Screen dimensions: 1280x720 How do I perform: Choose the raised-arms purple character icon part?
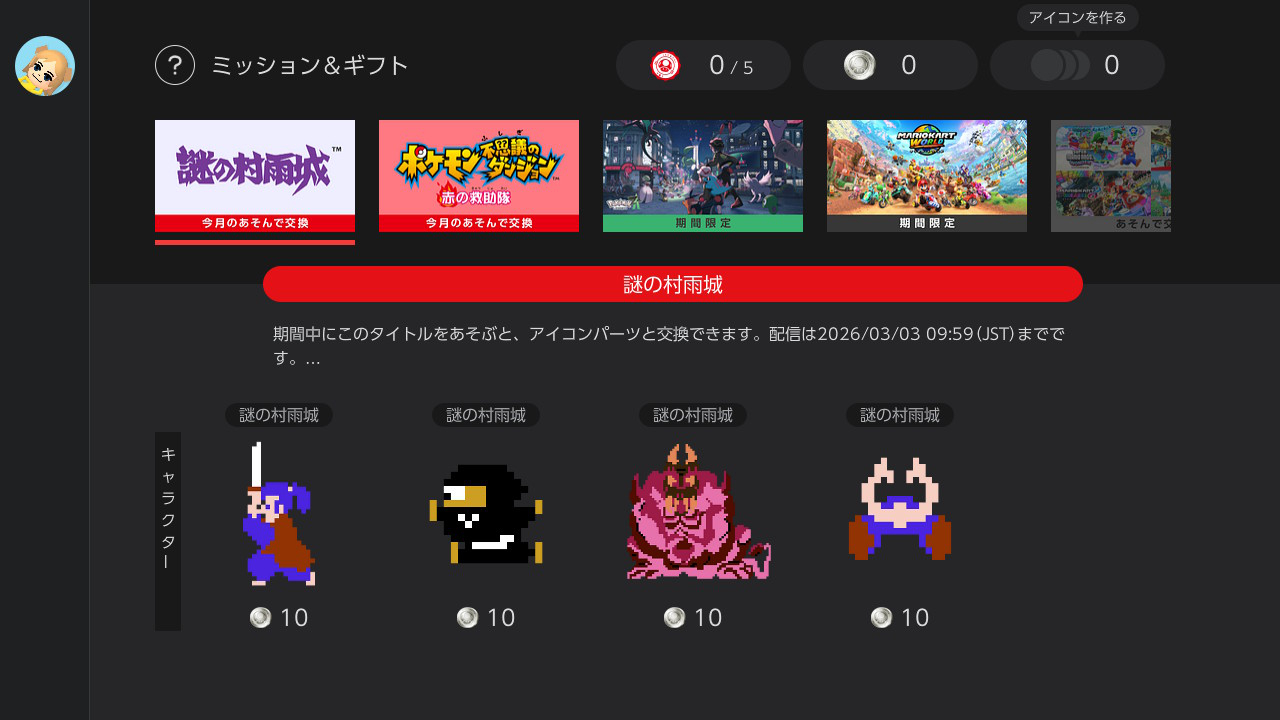pos(900,515)
